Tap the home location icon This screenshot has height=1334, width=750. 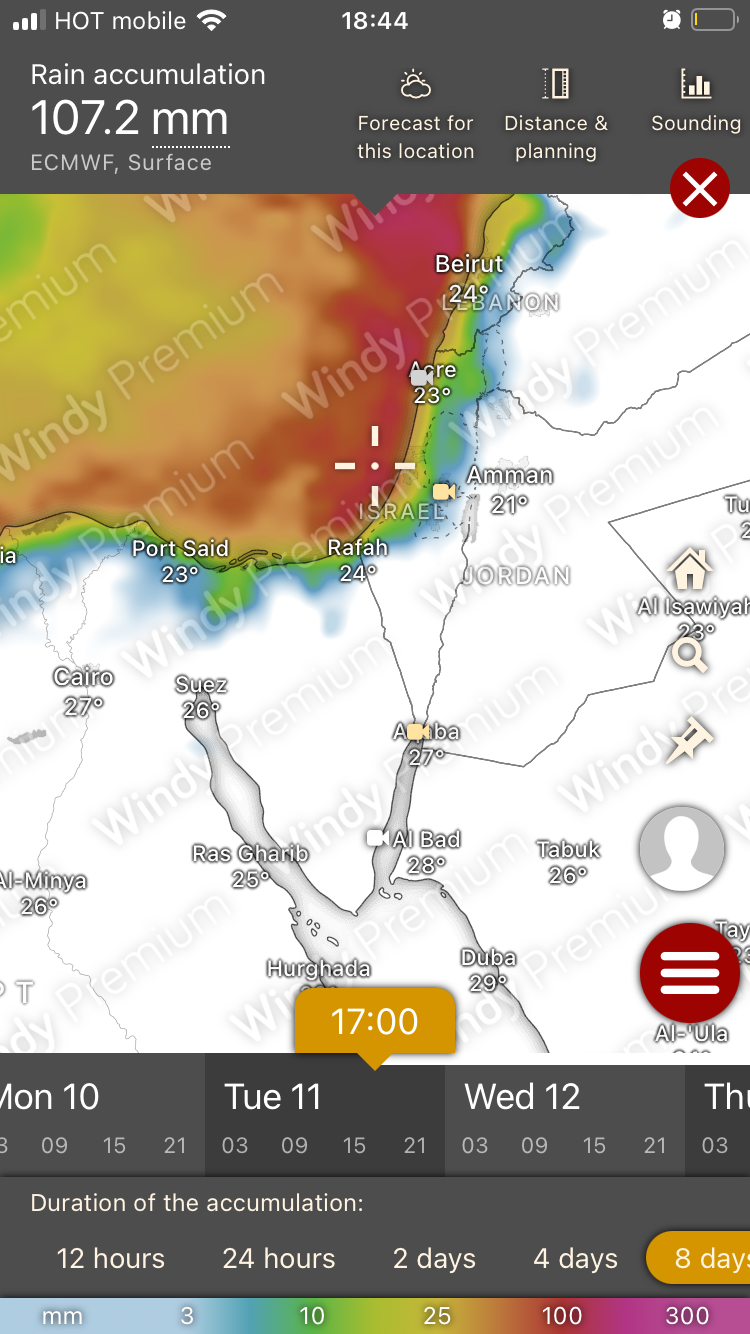click(x=690, y=571)
